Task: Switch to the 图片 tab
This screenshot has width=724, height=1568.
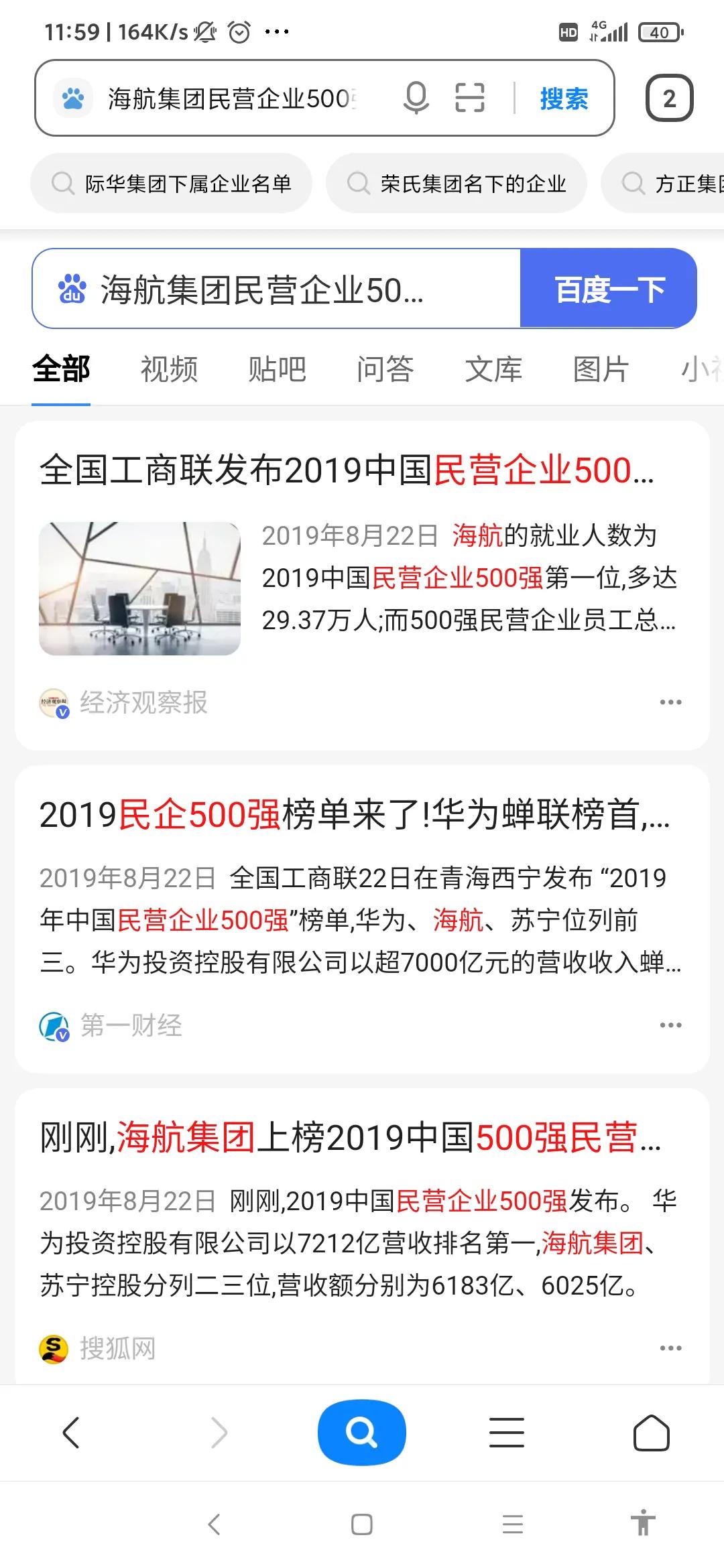Action: (600, 369)
